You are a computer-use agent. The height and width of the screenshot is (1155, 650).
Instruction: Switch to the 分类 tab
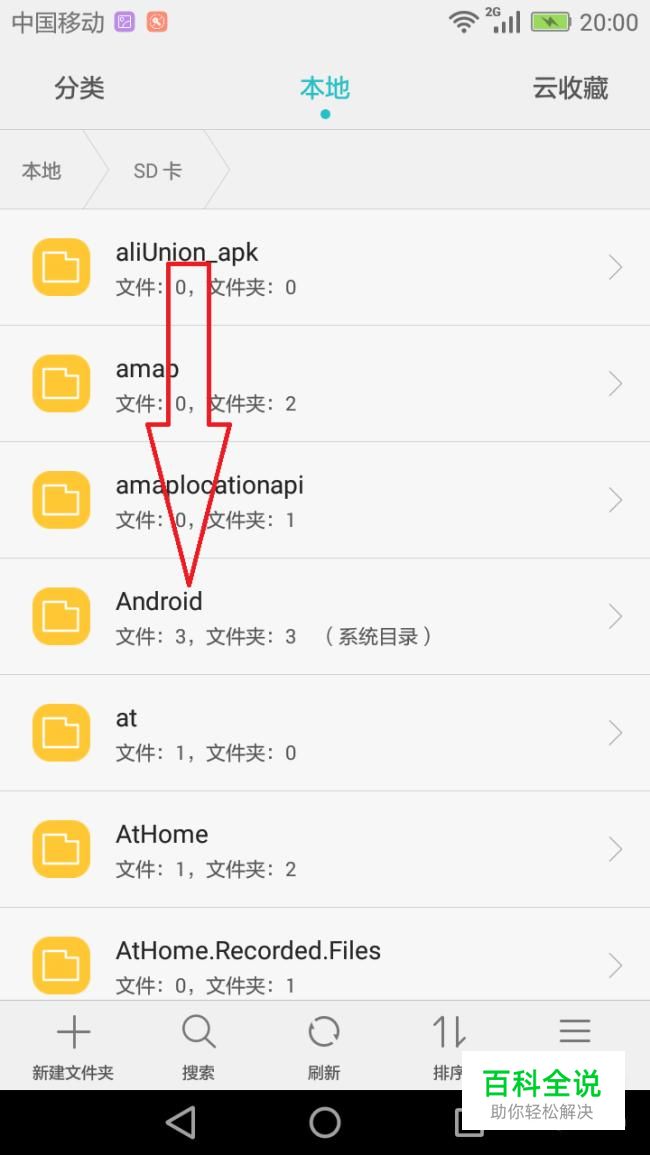pyautogui.click(x=79, y=89)
